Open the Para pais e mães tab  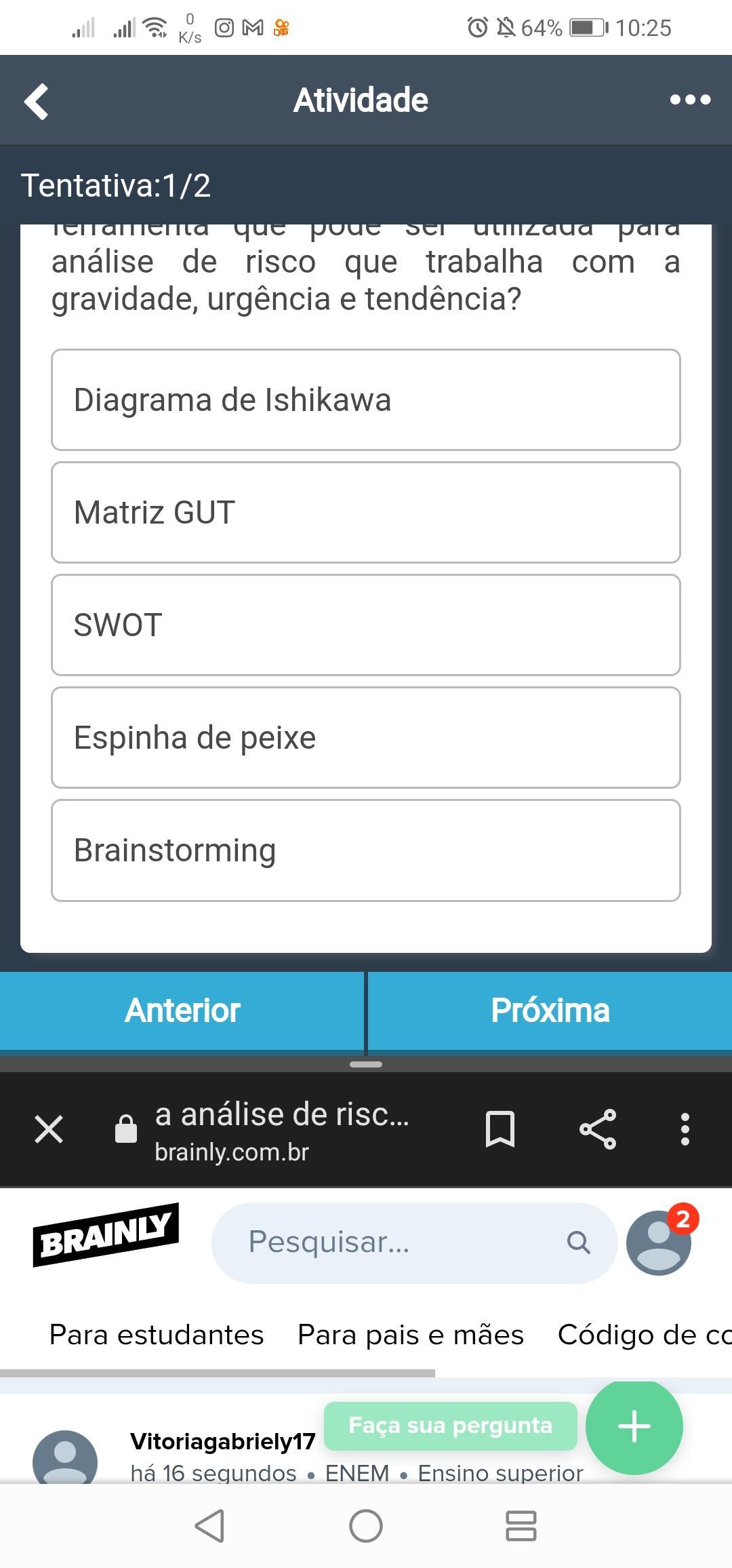(x=411, y=1335)
